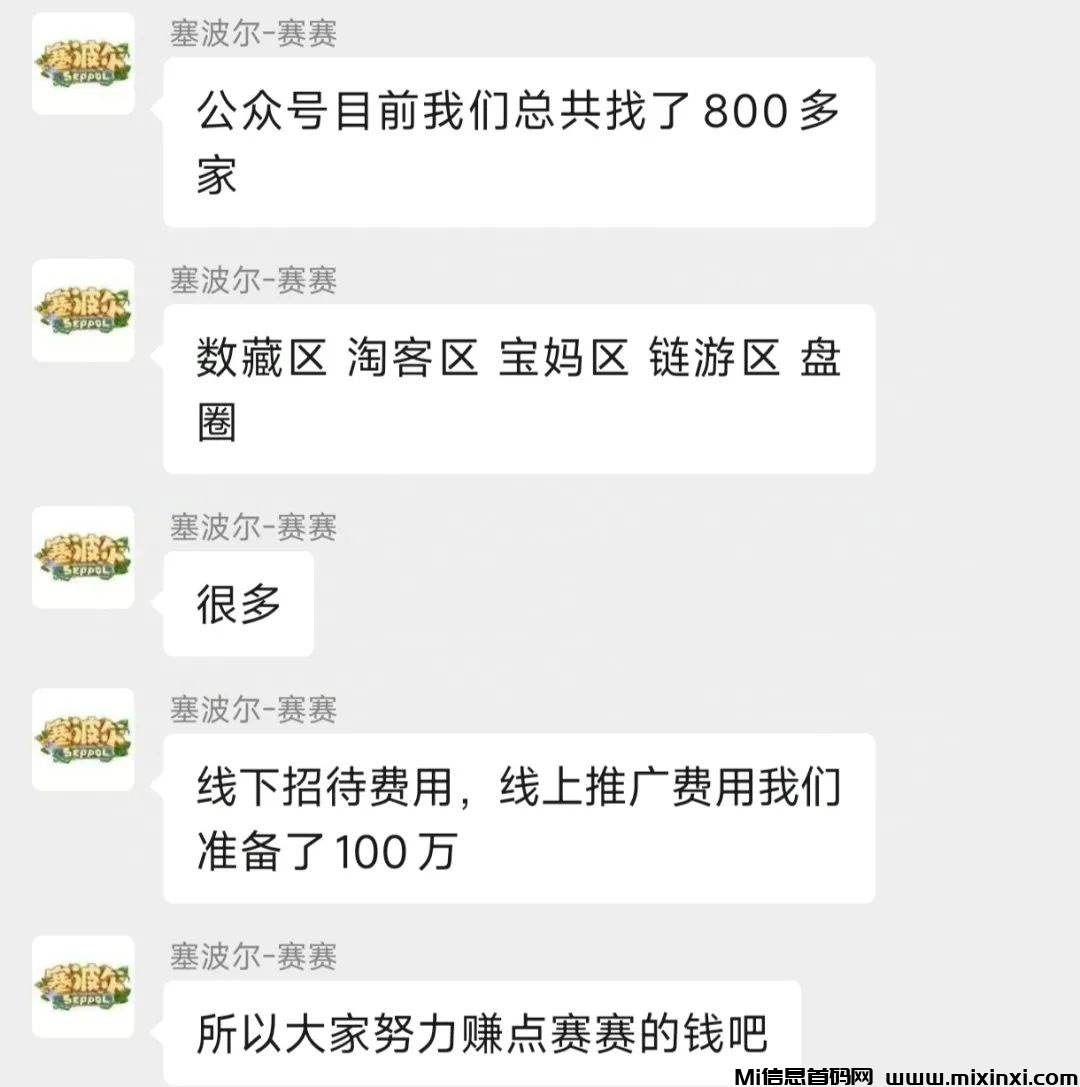The width and height of the screenshot is (1080, 1087).
Task: Open avatar next to the "数藏区 淘客区" message
Action: (84, 310)
